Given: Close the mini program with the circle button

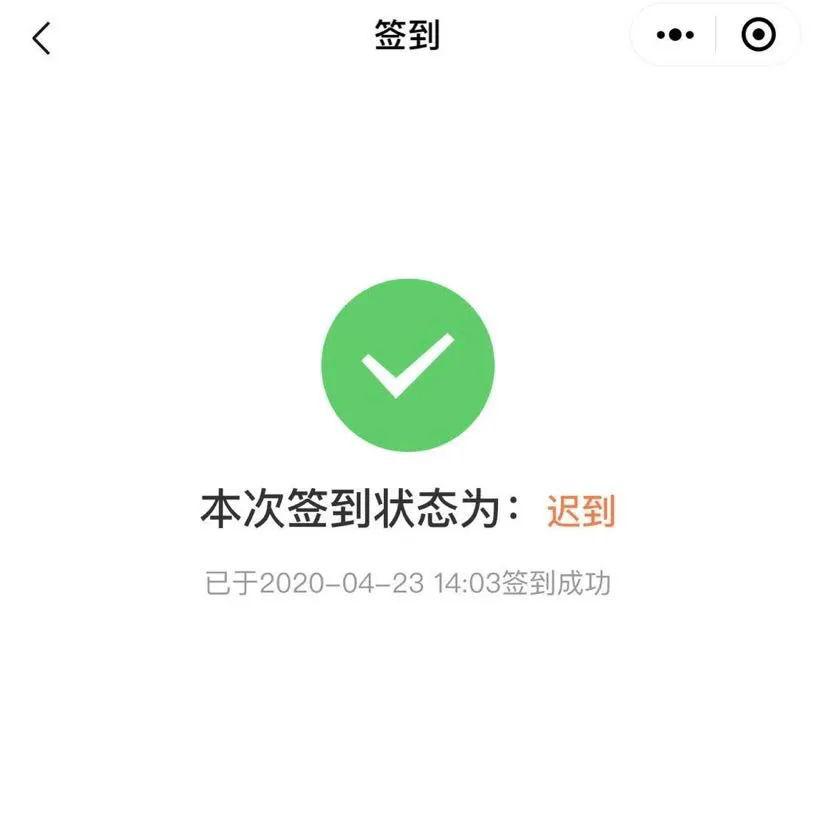Looking at the screenshot, I should point(758,35).
